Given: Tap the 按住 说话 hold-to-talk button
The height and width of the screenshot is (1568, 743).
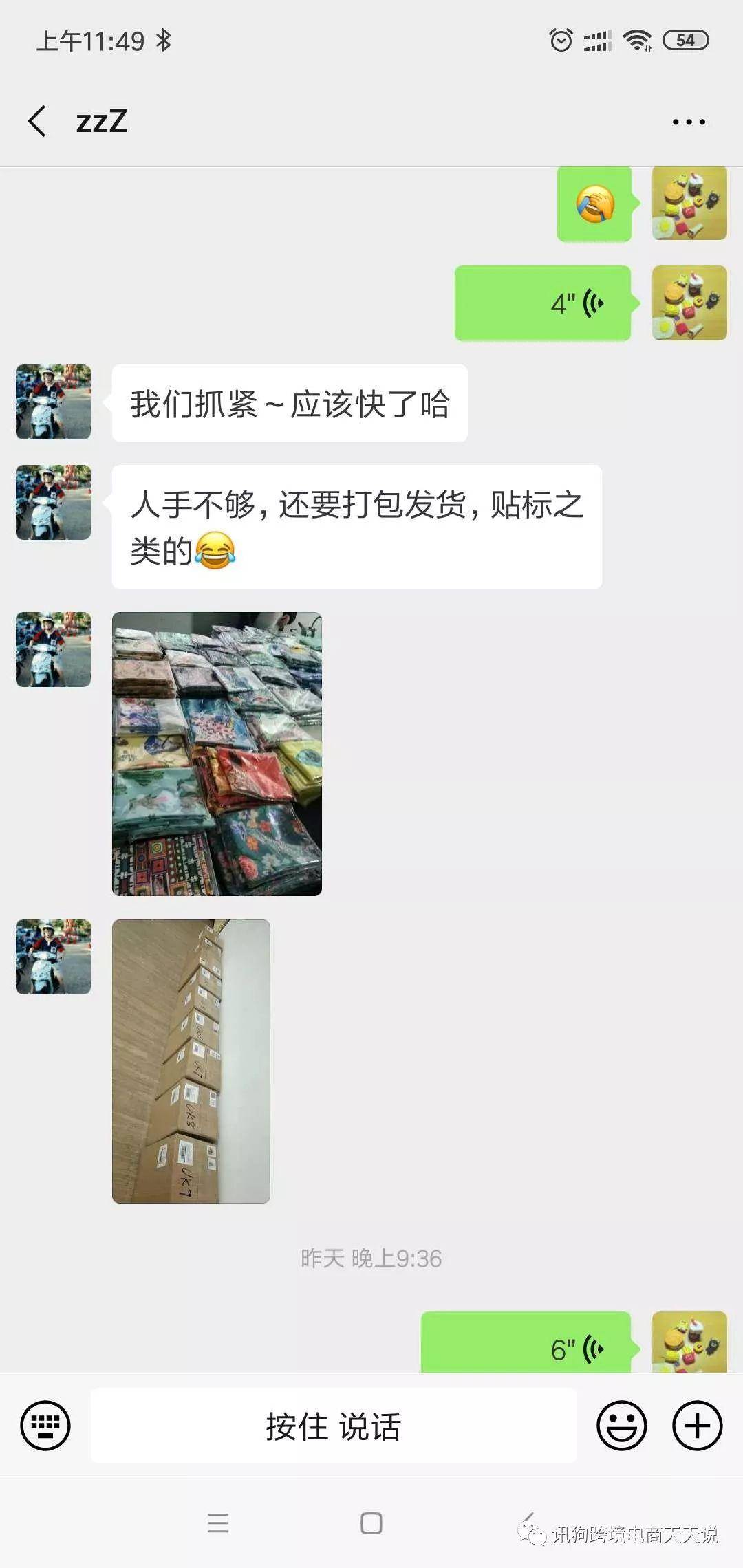Looking at the screenshot, I should point(334,1426).
